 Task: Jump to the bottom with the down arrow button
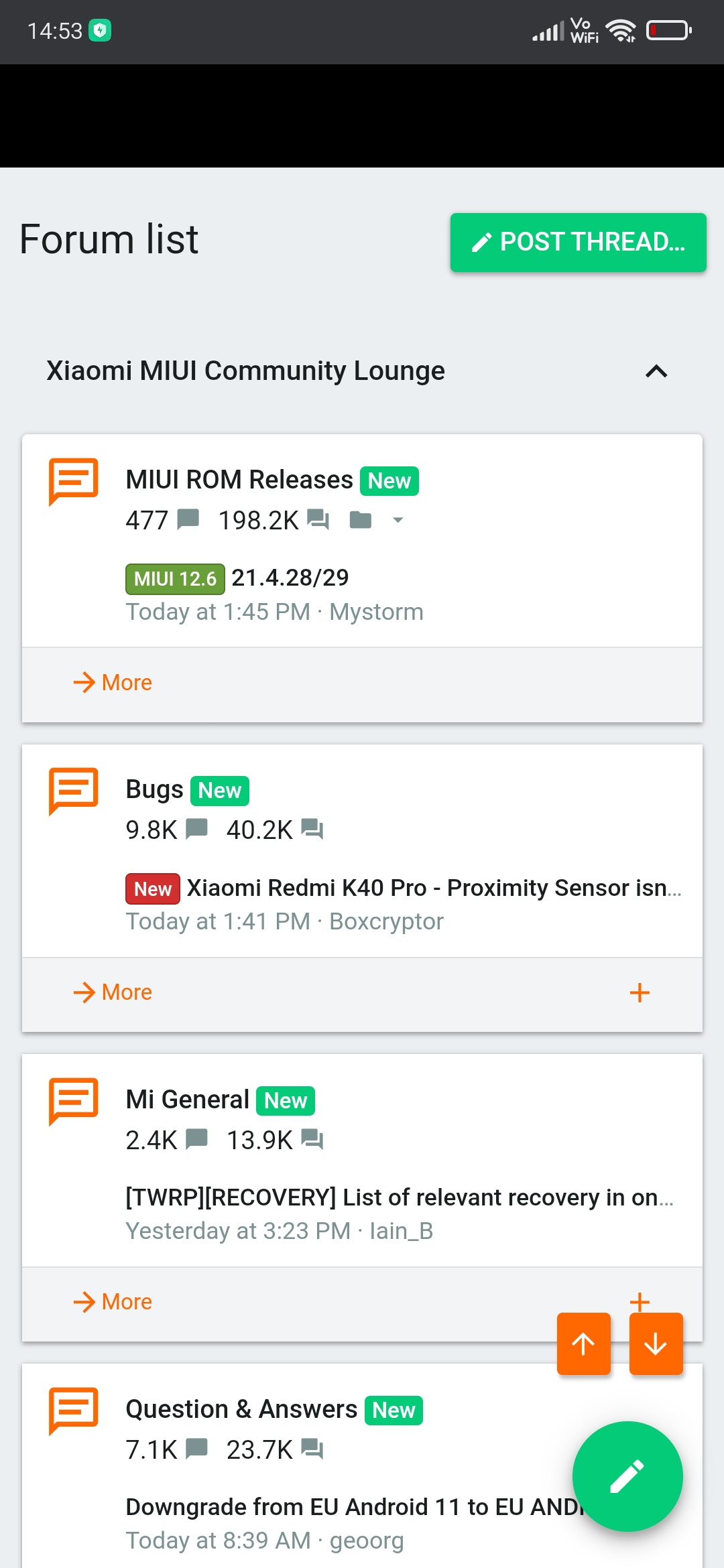[x=656, y=1344]
